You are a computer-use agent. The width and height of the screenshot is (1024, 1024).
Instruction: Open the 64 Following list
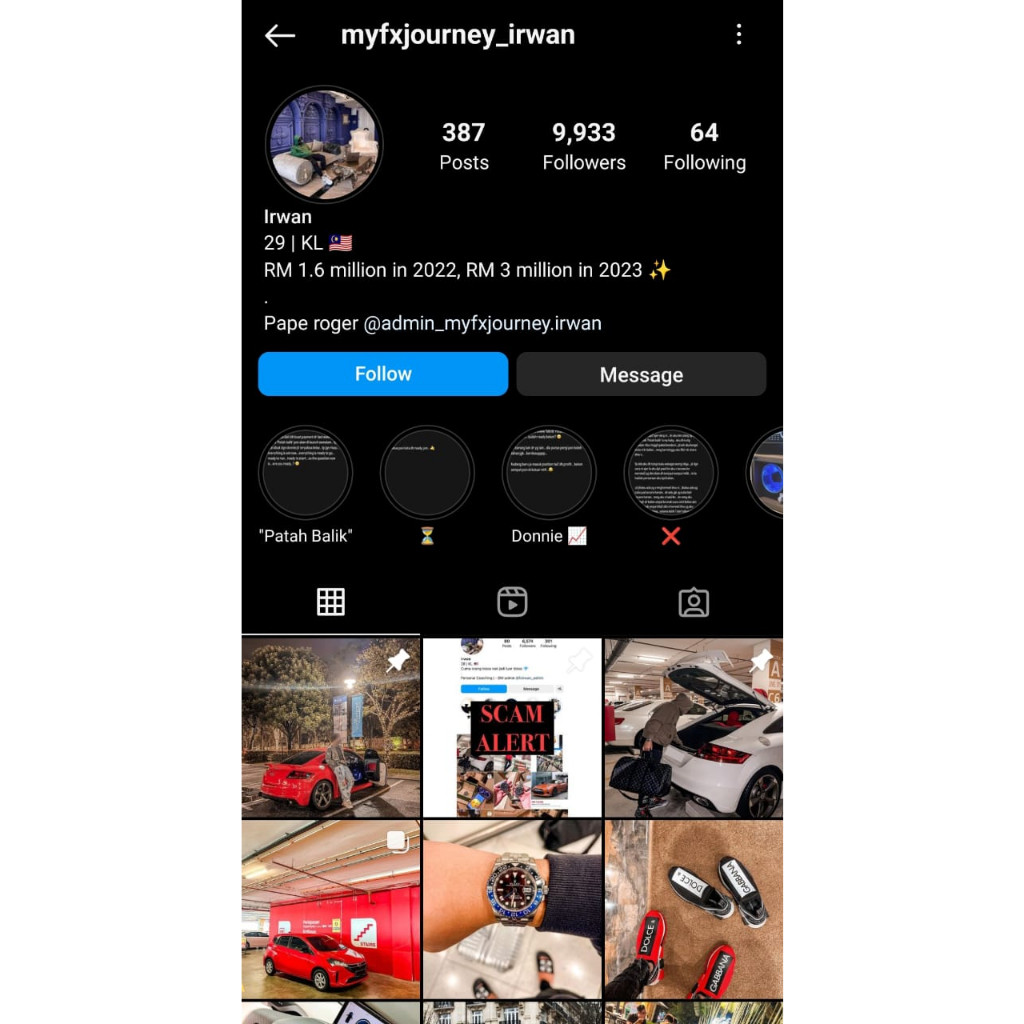click(704, 146)
